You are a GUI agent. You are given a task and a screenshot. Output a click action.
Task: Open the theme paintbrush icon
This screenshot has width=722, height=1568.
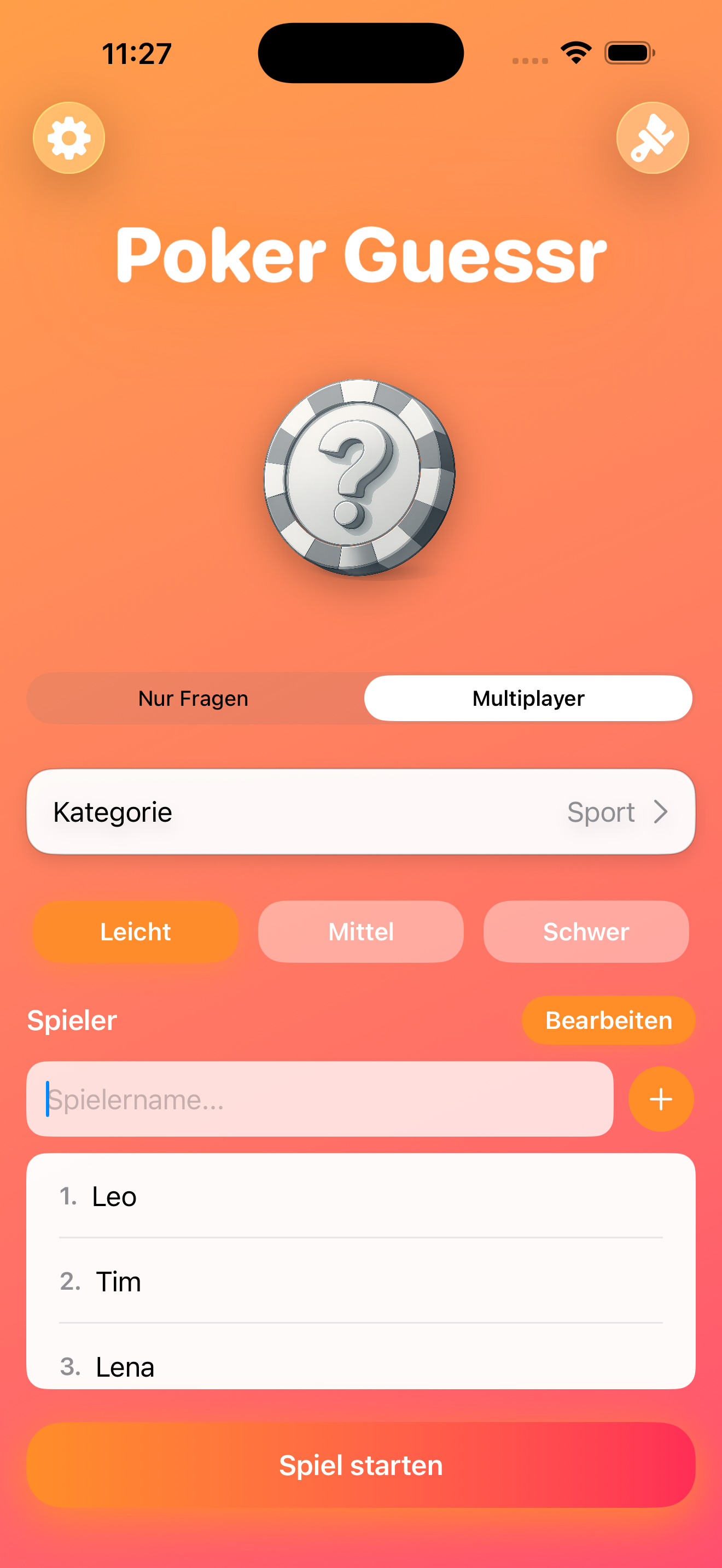[653, 138]
